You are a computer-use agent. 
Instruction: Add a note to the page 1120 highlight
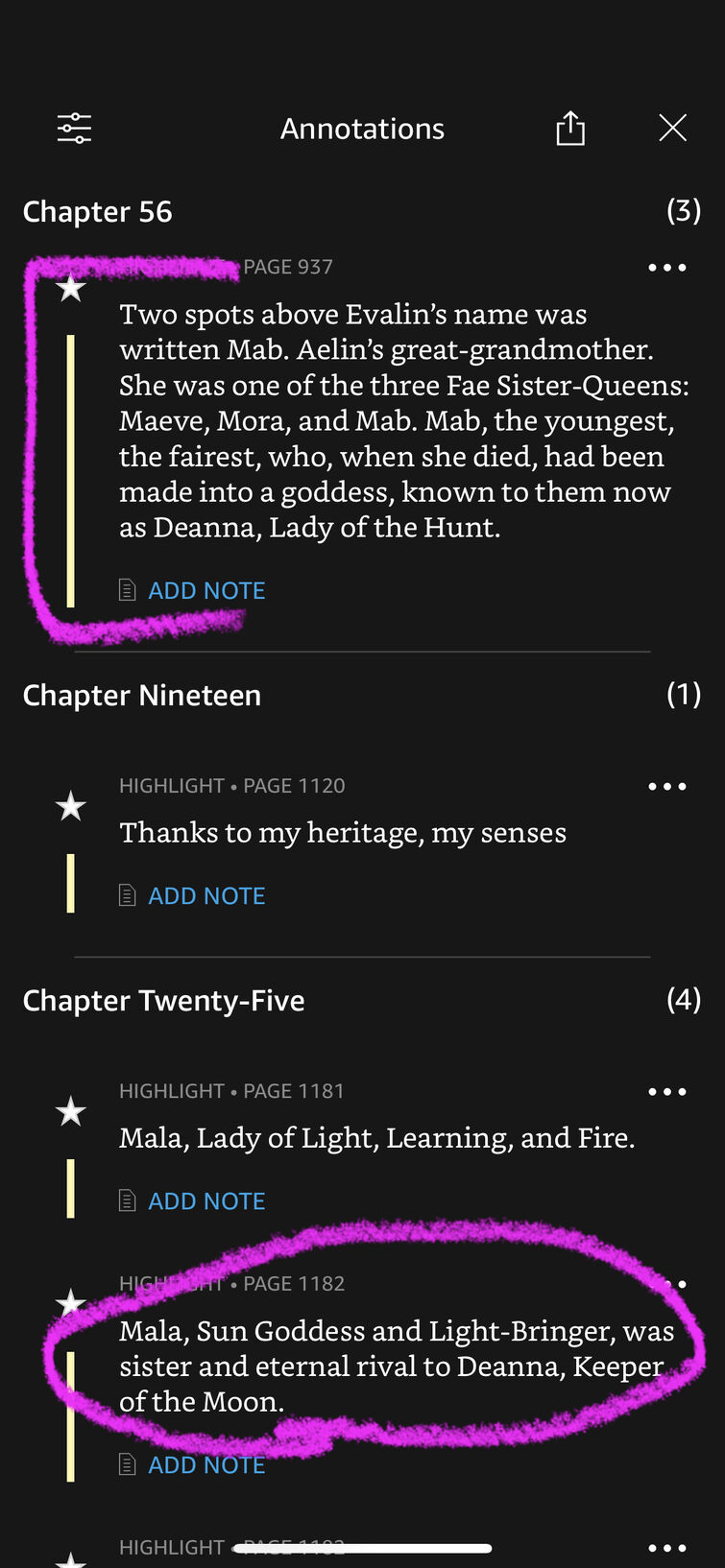(x=205, y=895)
